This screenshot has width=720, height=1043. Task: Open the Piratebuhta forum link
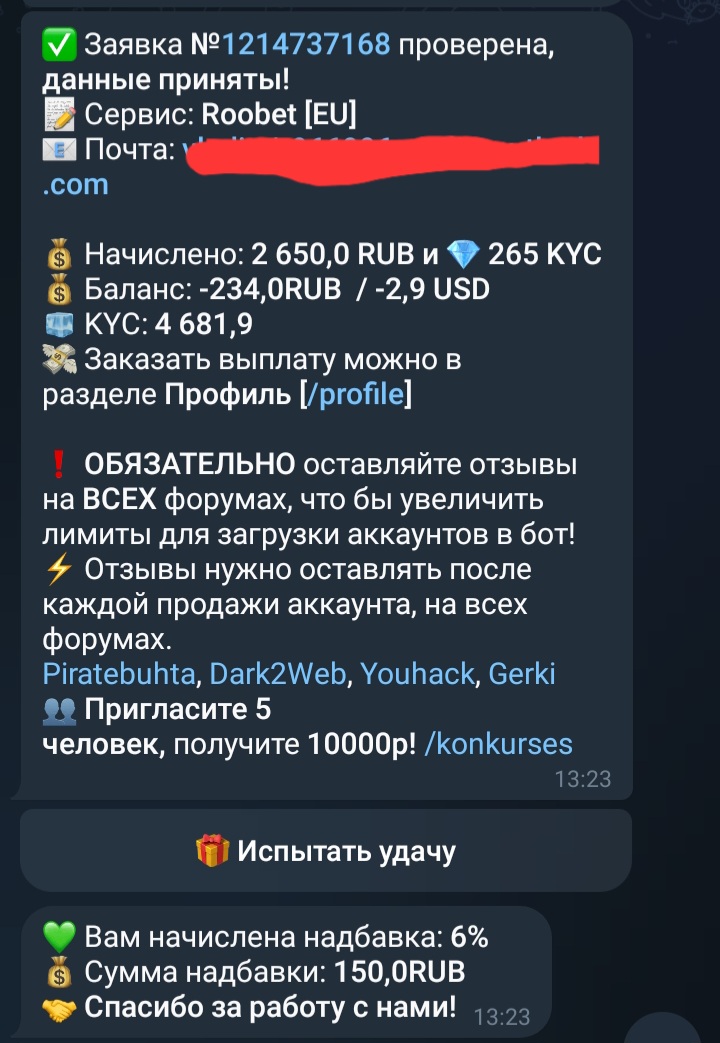[119, 674]
